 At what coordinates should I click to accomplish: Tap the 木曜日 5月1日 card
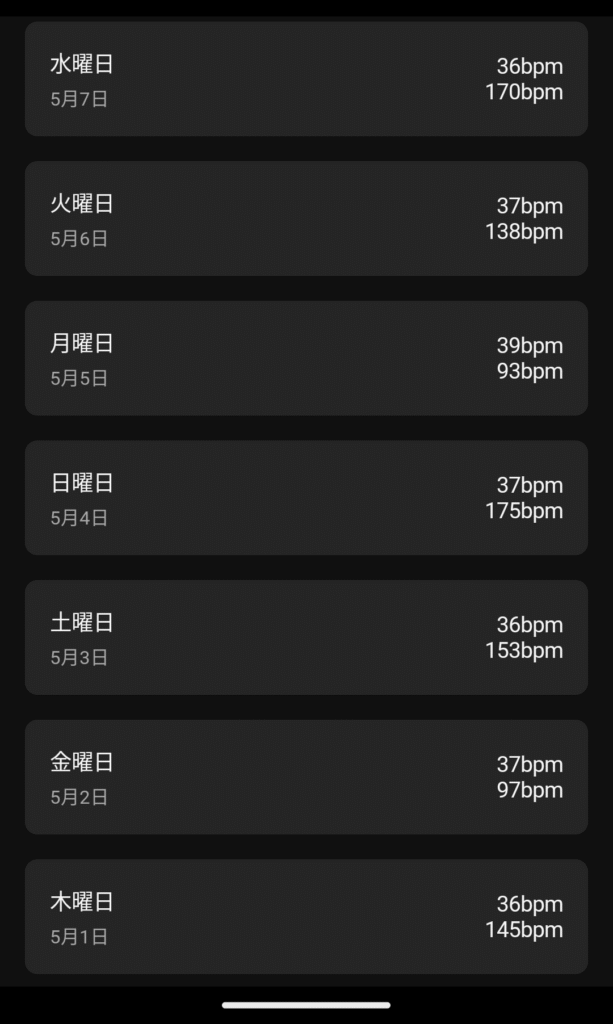coord(306,916)
